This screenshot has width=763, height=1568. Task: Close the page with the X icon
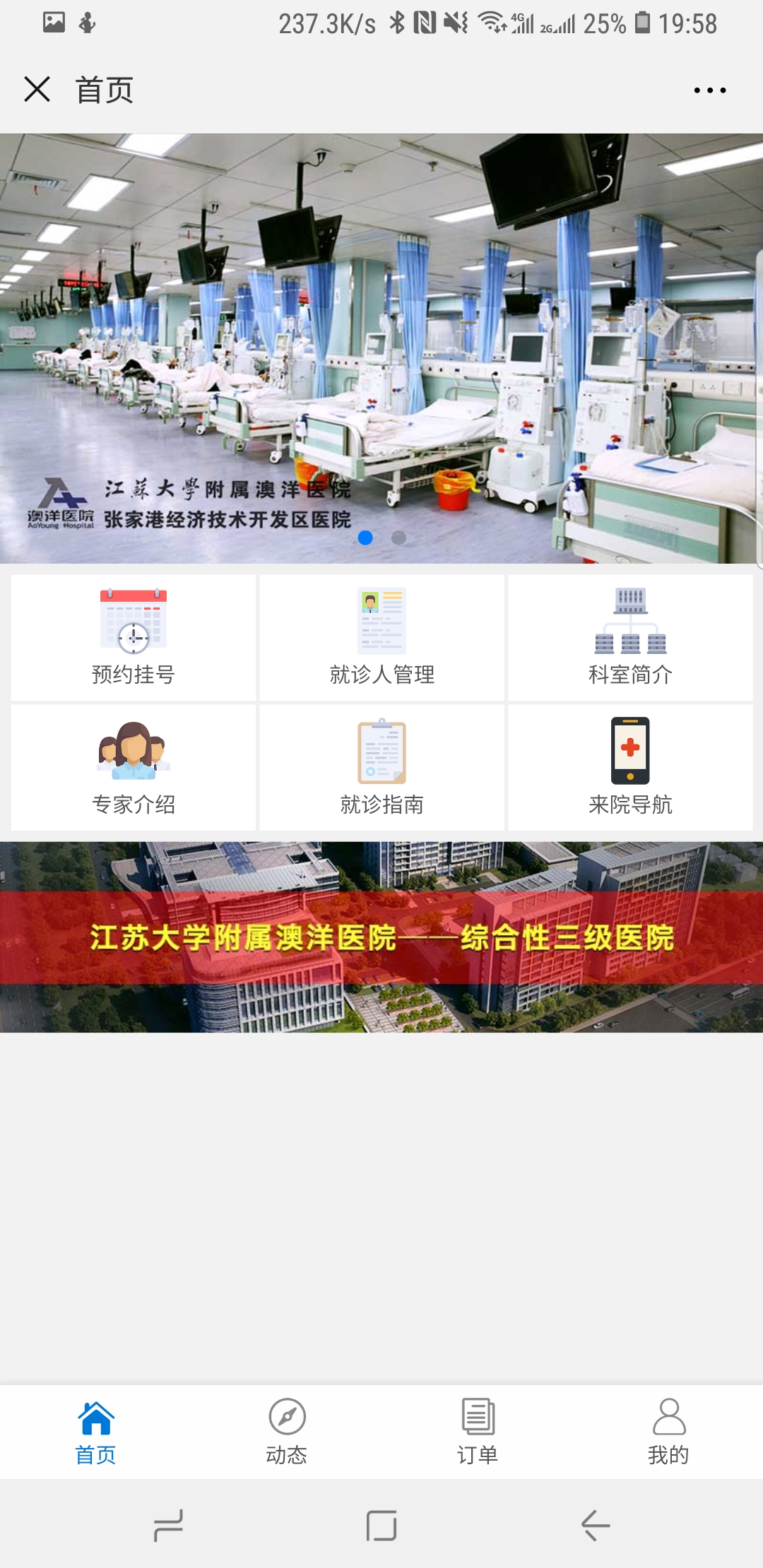pos(37,90)
